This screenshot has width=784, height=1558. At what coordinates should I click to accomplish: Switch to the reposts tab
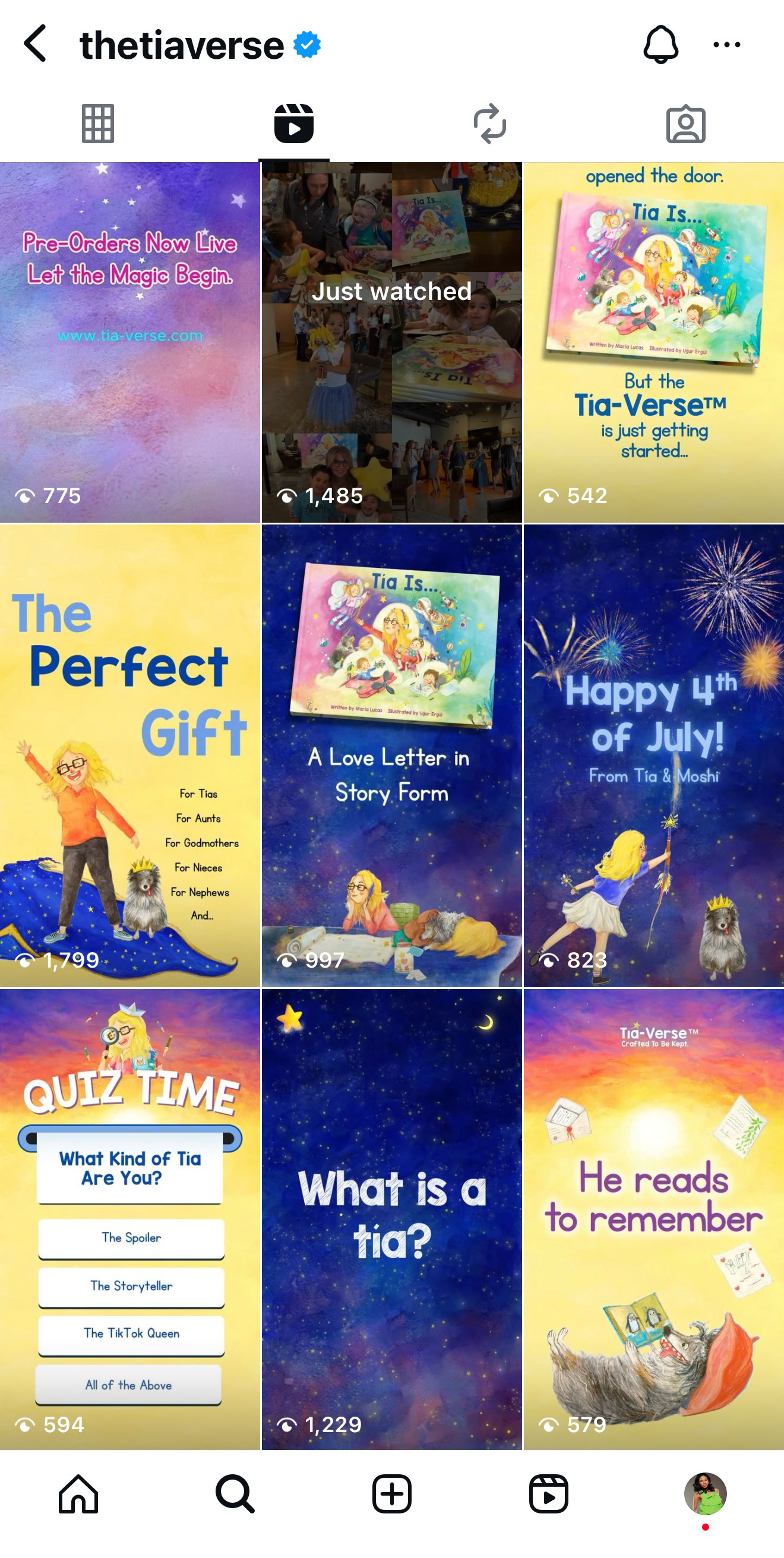click(489, 124)
